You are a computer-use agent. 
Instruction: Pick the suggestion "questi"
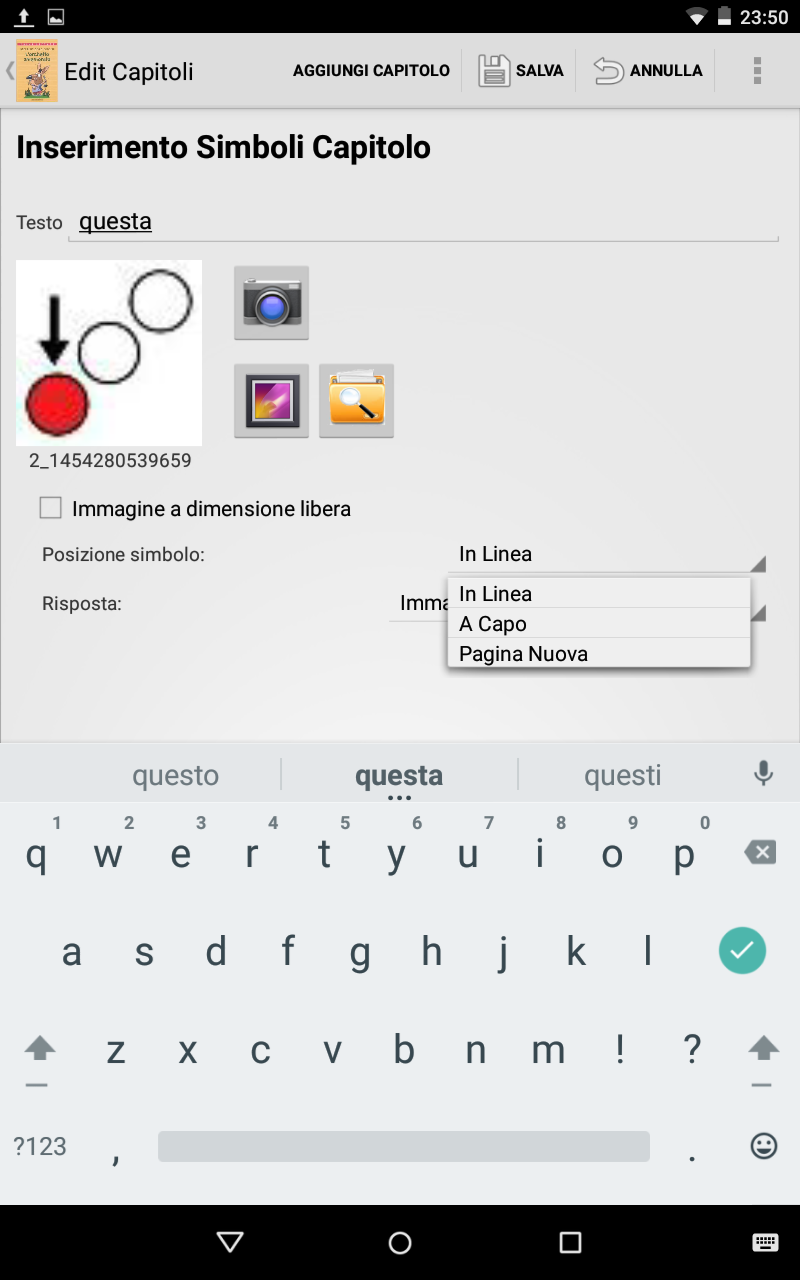(x=622, y=775)
